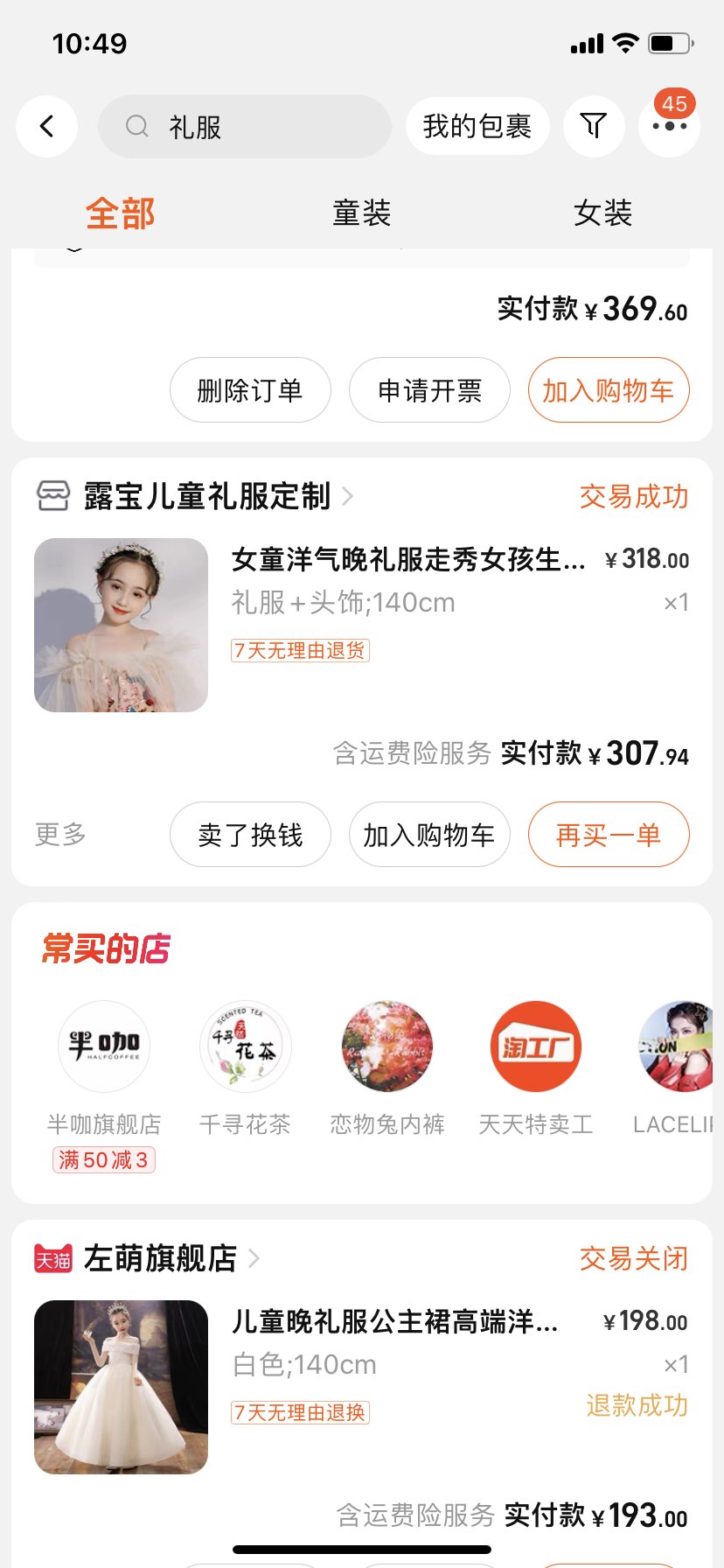View the 儿童晚礼服公主裙 order item
The height and width of the screenshot is (1568, 724).
tap(393, 1322)
